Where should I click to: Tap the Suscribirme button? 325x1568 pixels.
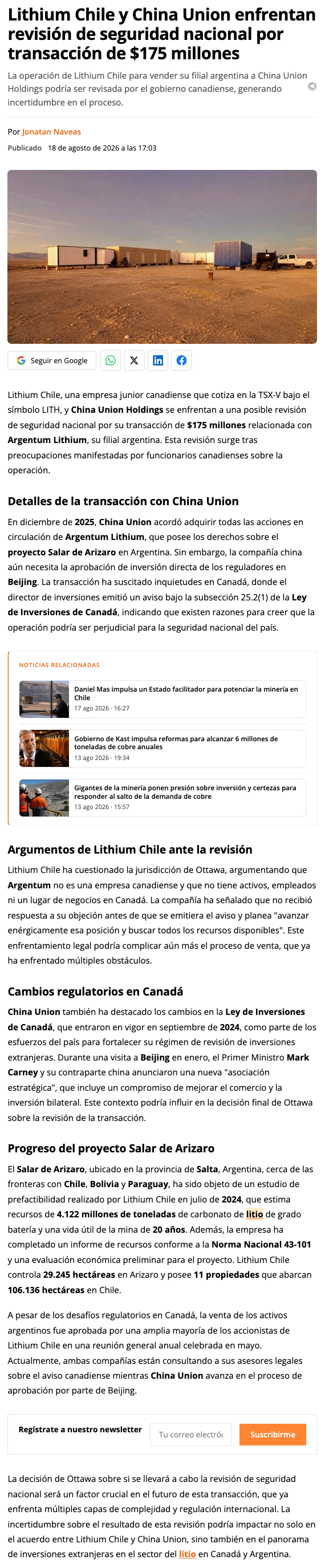coord(273,1435)
